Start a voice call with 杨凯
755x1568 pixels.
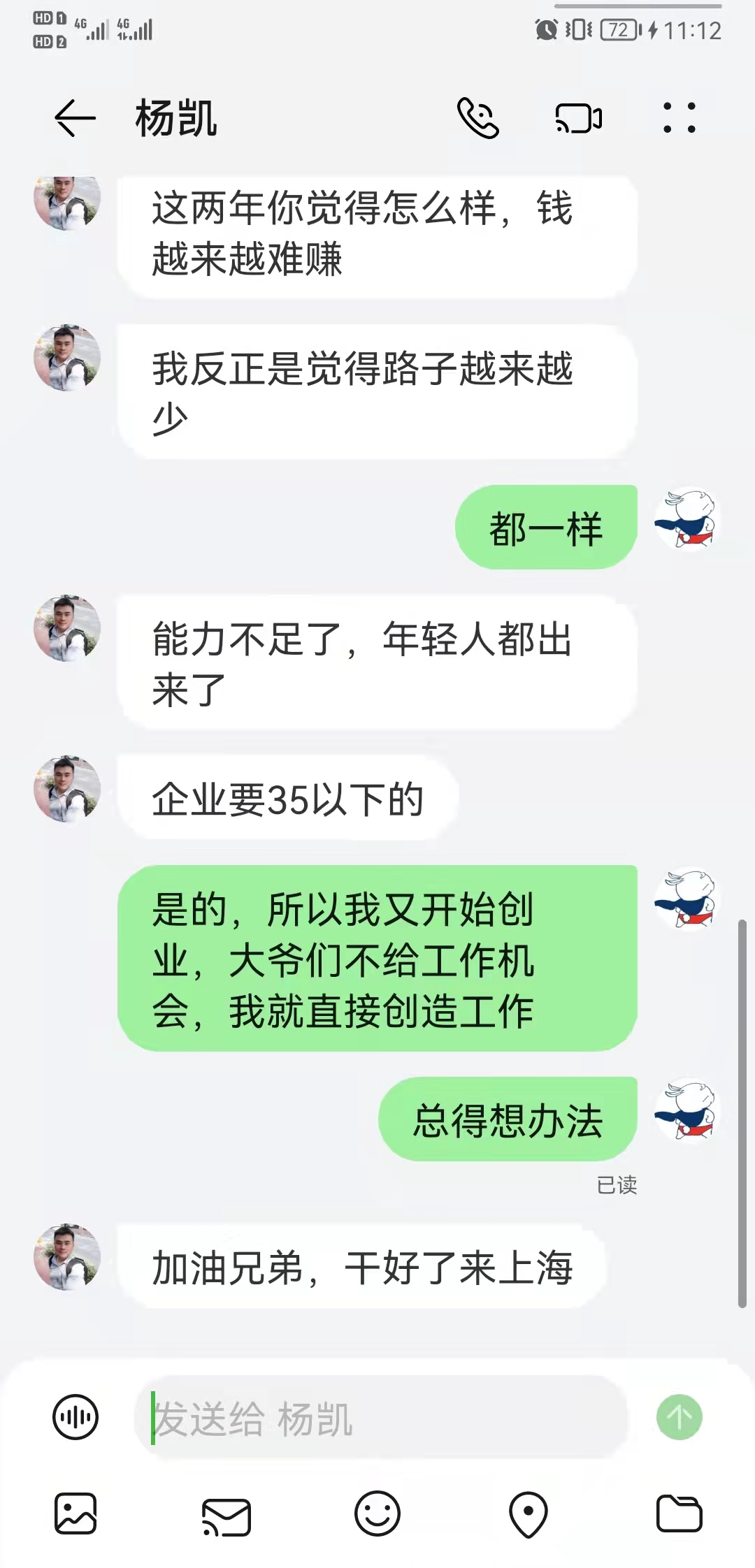(477, 118)
